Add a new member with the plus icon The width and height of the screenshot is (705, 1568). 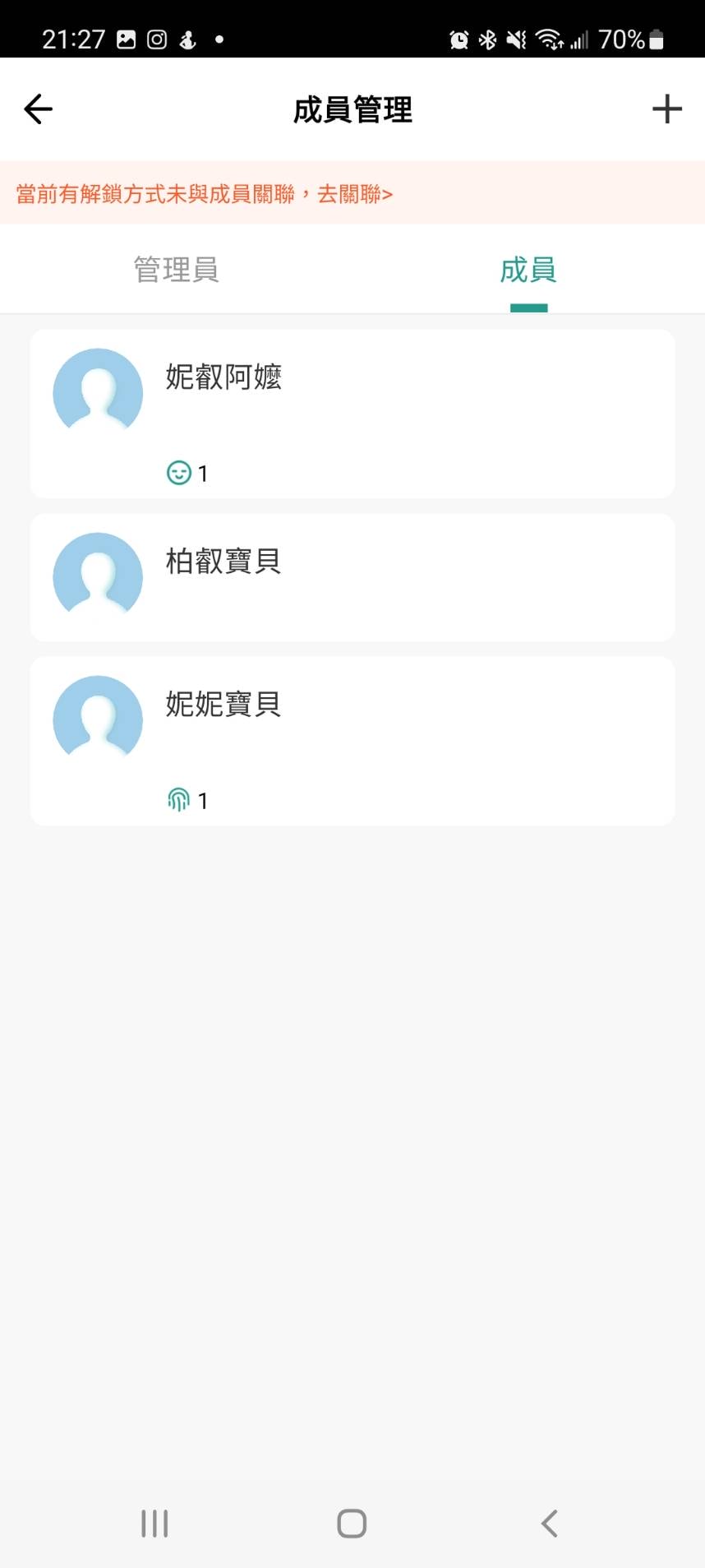(x=666, y=109)
